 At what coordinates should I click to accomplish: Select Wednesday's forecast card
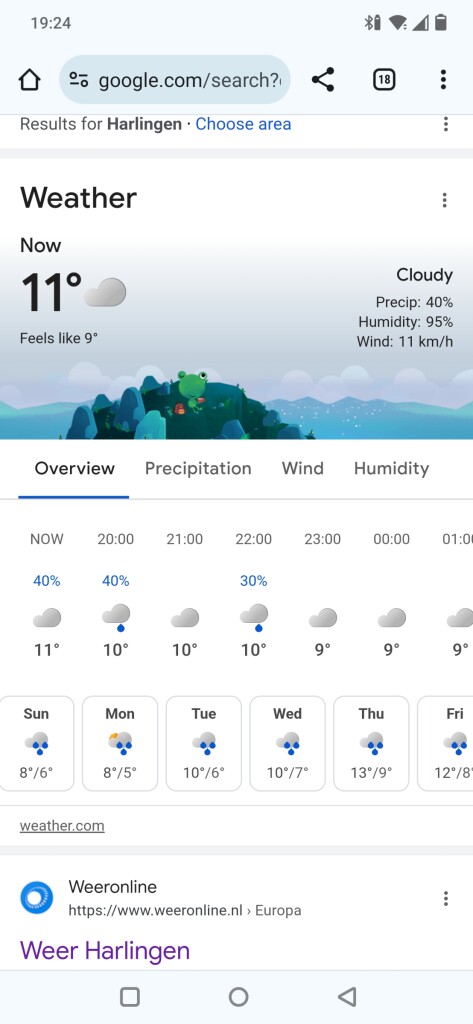pos(287,743)
